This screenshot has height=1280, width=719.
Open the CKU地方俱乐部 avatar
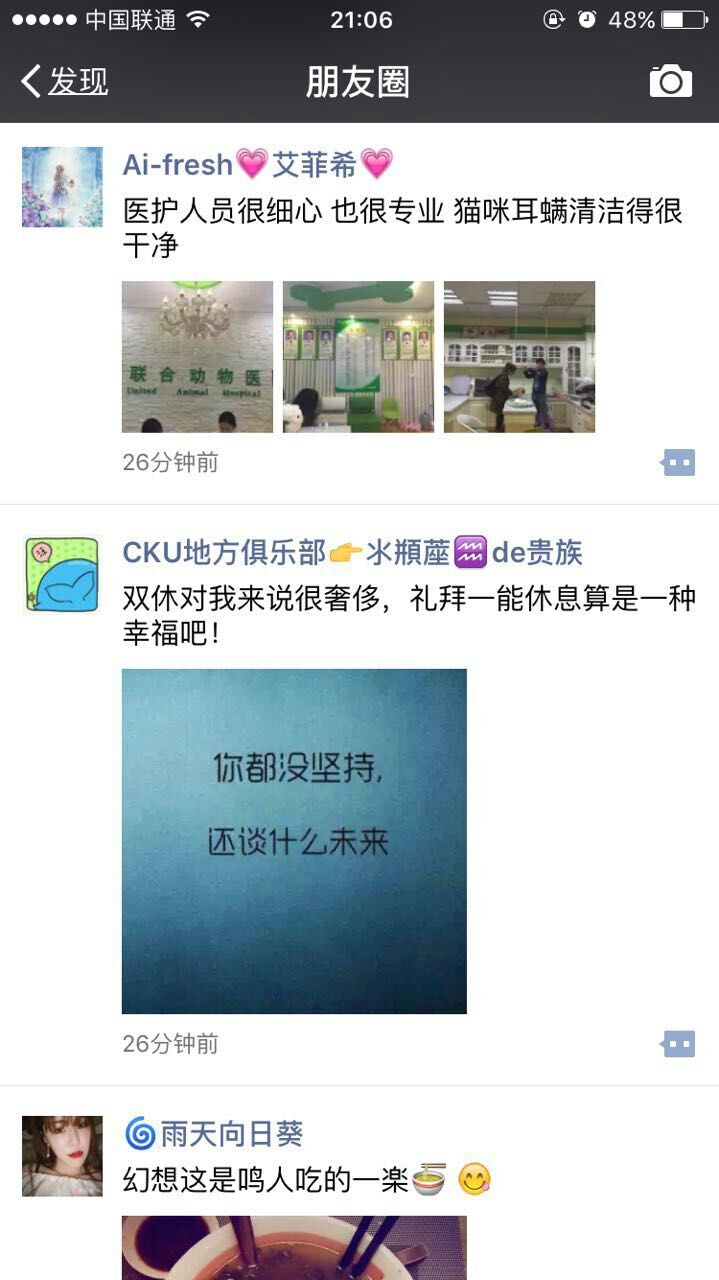62,574
